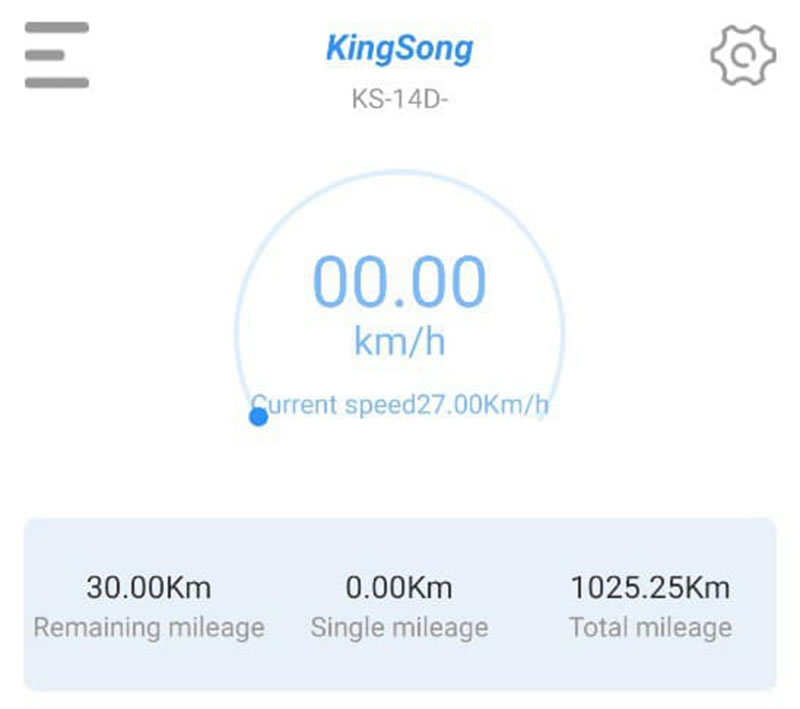The height and width of the screenshot is (709, 800).
Task: Open the settings gear
Action: pyautogui.click(x=743, y=55)
